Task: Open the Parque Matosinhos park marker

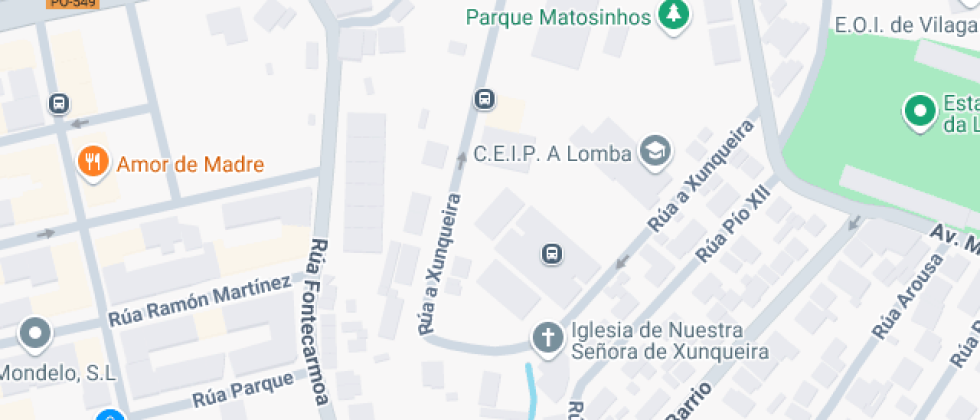Action: (x=675, y=16)
